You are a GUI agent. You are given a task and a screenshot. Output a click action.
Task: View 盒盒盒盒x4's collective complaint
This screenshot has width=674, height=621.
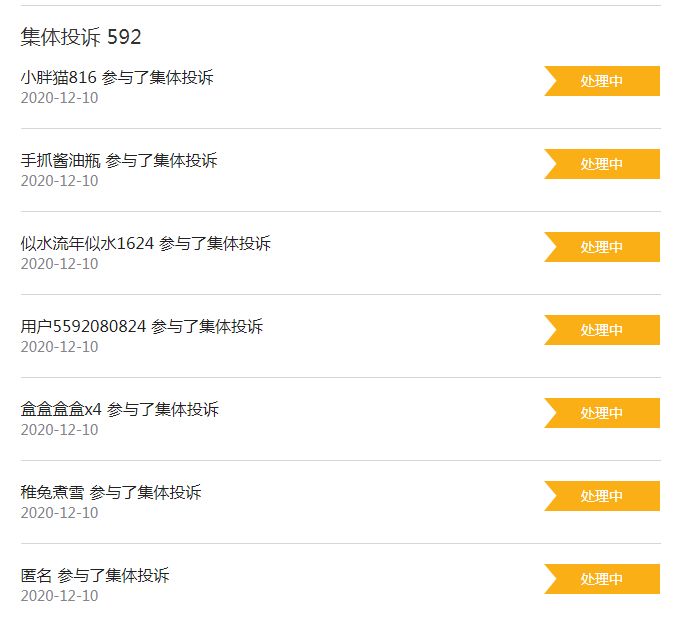click(x=119, y=410)
